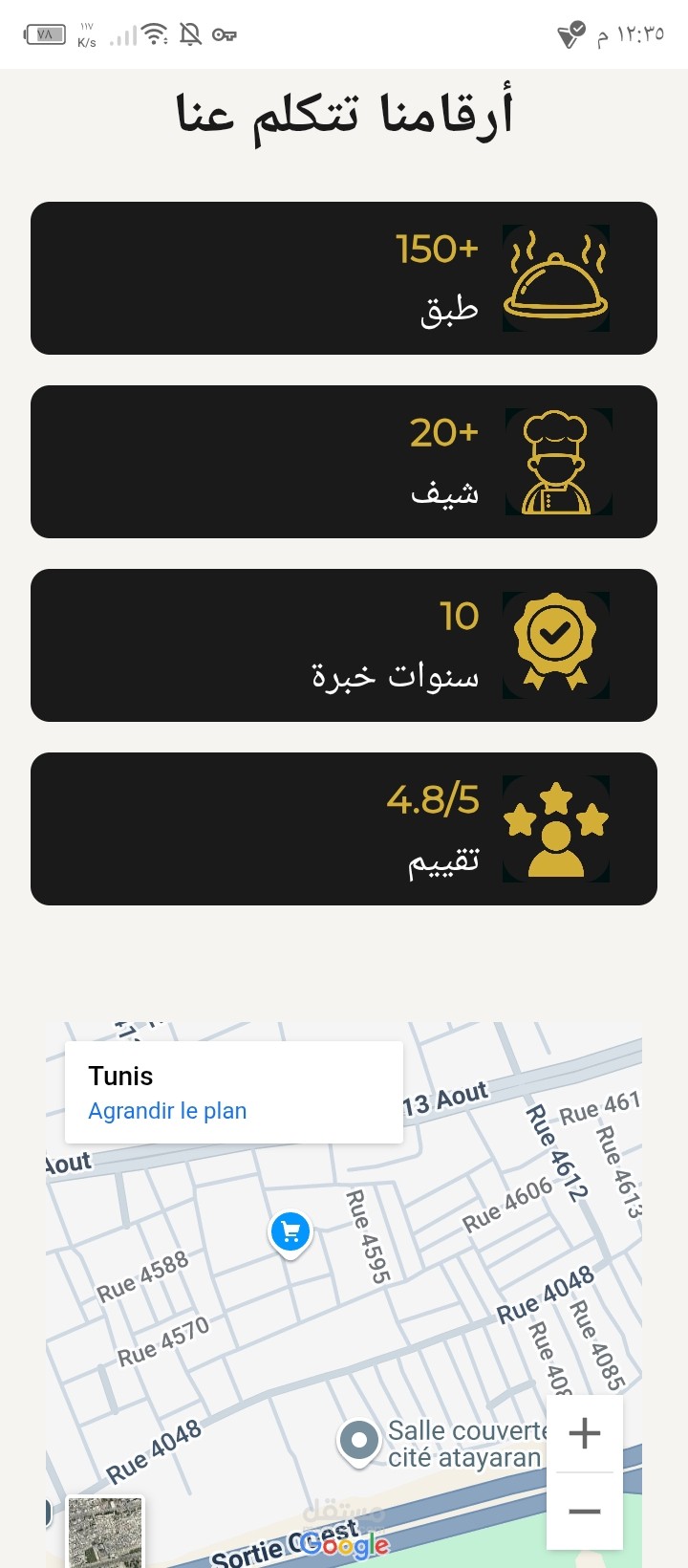Tap the blue shopping cart map marker
Image resolution: width=688 pixels, height=1568 pixels.
[290, 1234]
